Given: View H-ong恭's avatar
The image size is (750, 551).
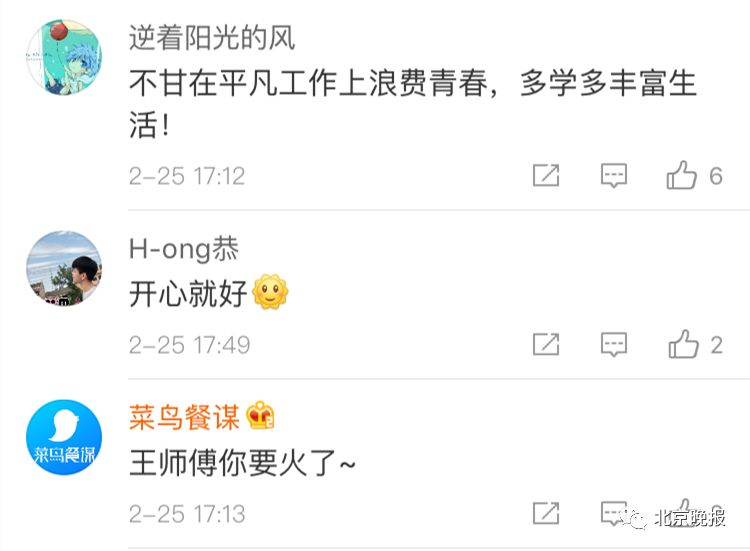Looking at the screenshot, I should coord(62,269).
